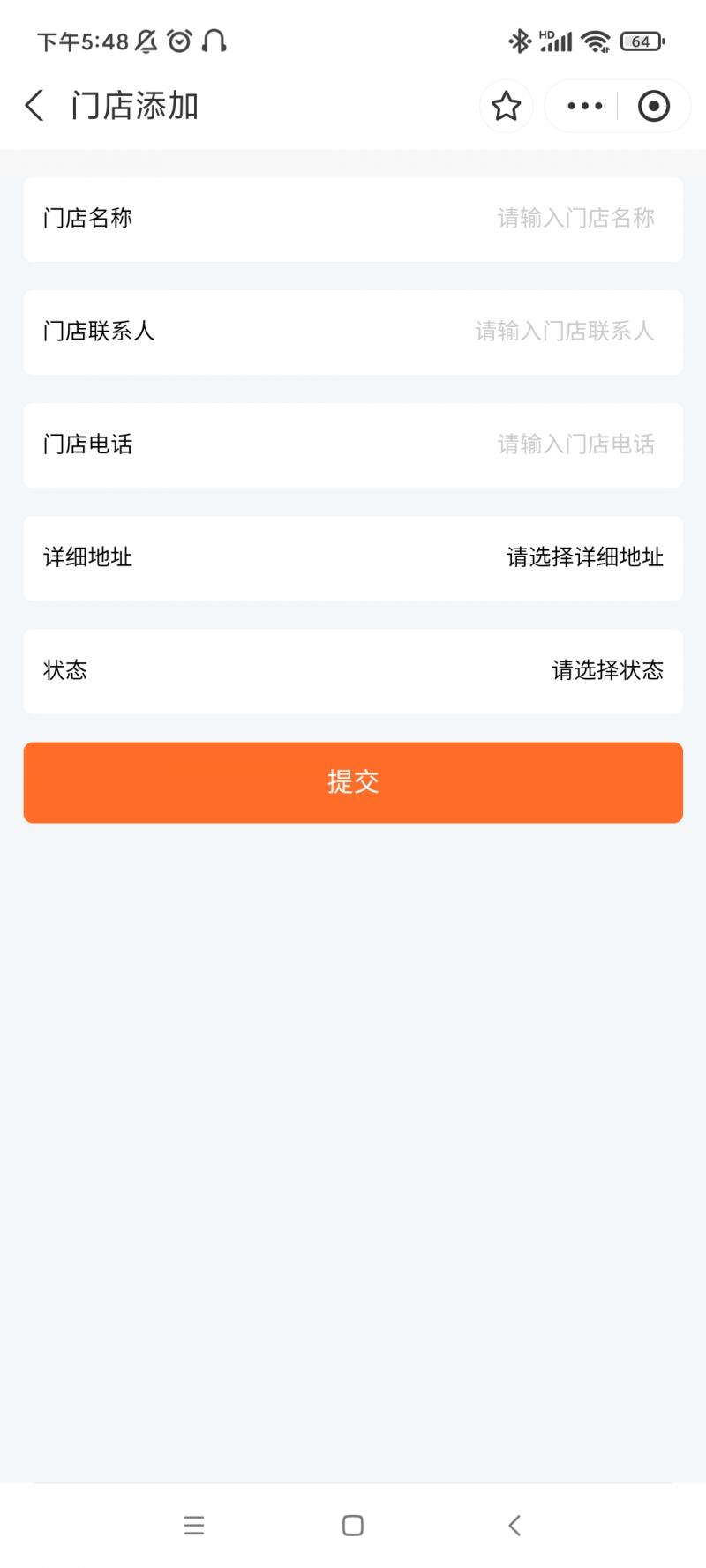Open the 请选择状态 selector

coord(607,670)
